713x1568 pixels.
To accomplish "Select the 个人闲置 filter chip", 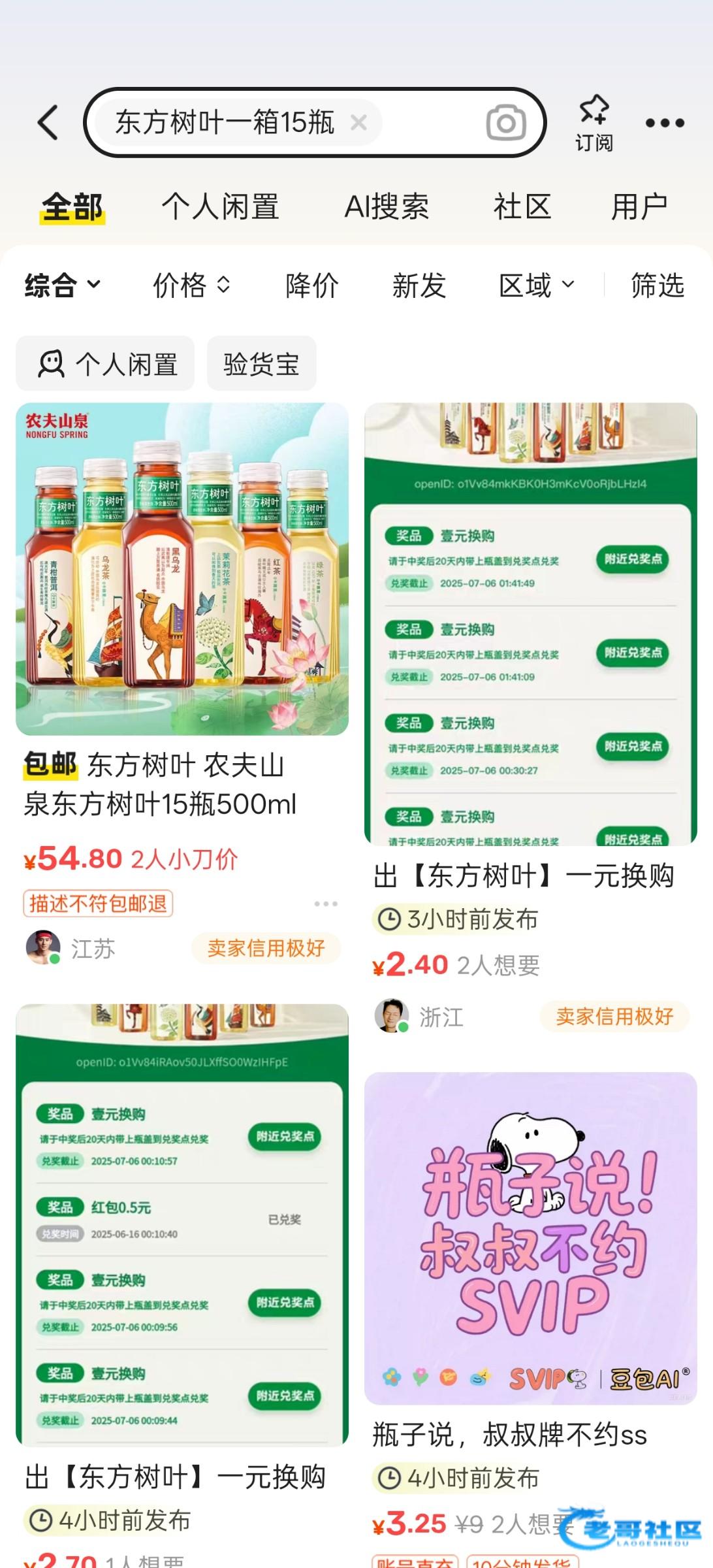I will 106,364.
